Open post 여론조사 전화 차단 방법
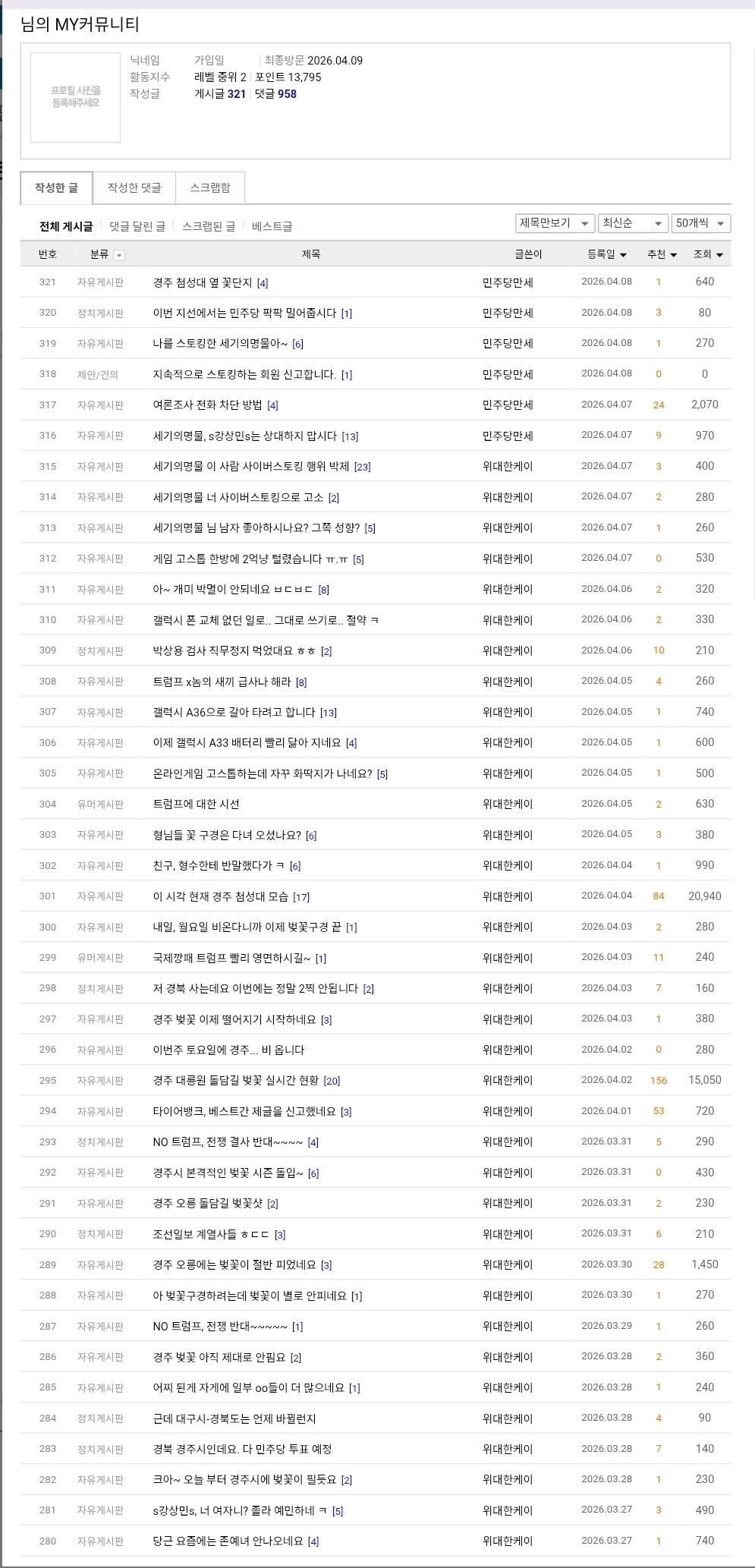The height and width of the screenshot is (1568, 755). [207, 405]
